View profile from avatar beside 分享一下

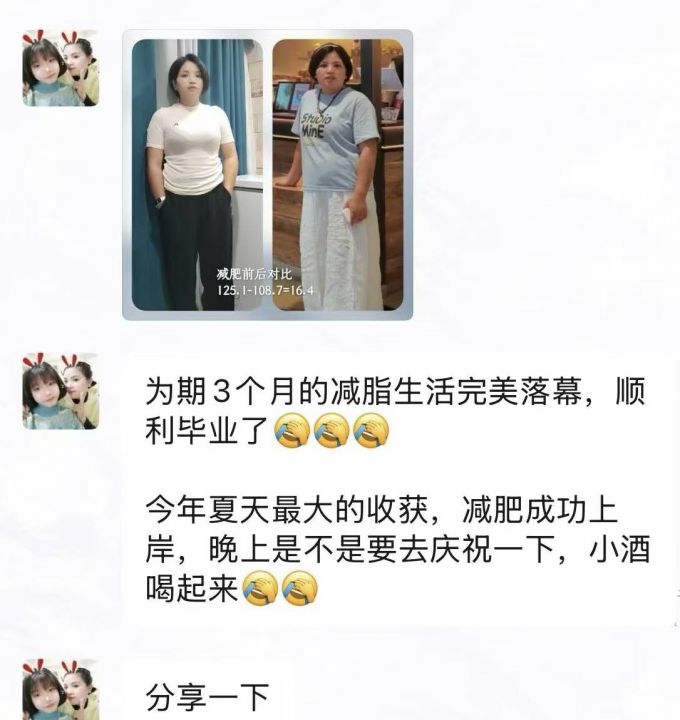60,692
